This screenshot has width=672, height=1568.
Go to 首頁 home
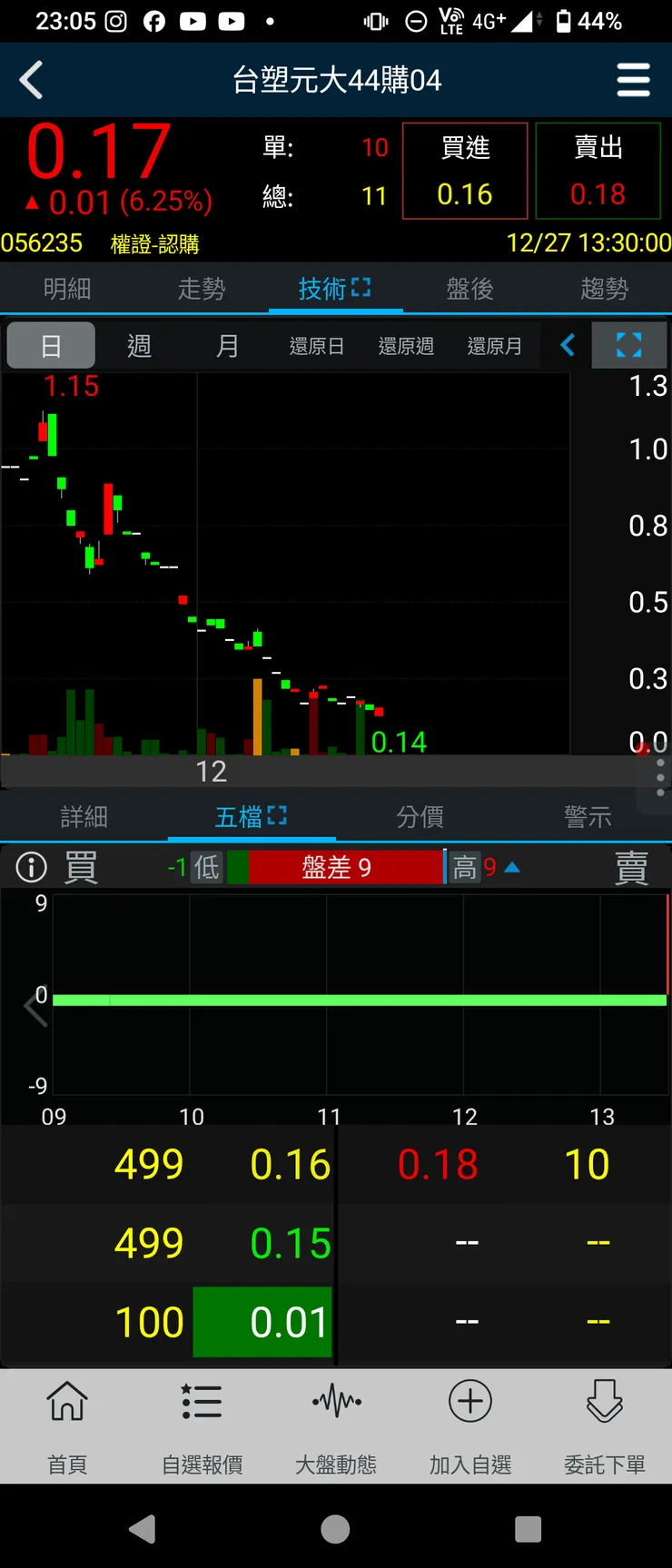67,1425
